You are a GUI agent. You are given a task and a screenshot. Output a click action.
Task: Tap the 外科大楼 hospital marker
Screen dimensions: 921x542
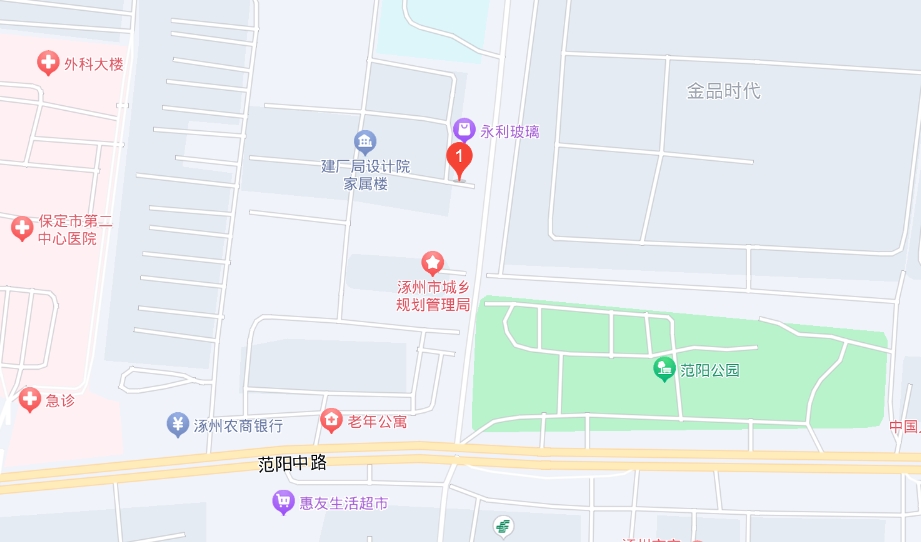[47, 64]
